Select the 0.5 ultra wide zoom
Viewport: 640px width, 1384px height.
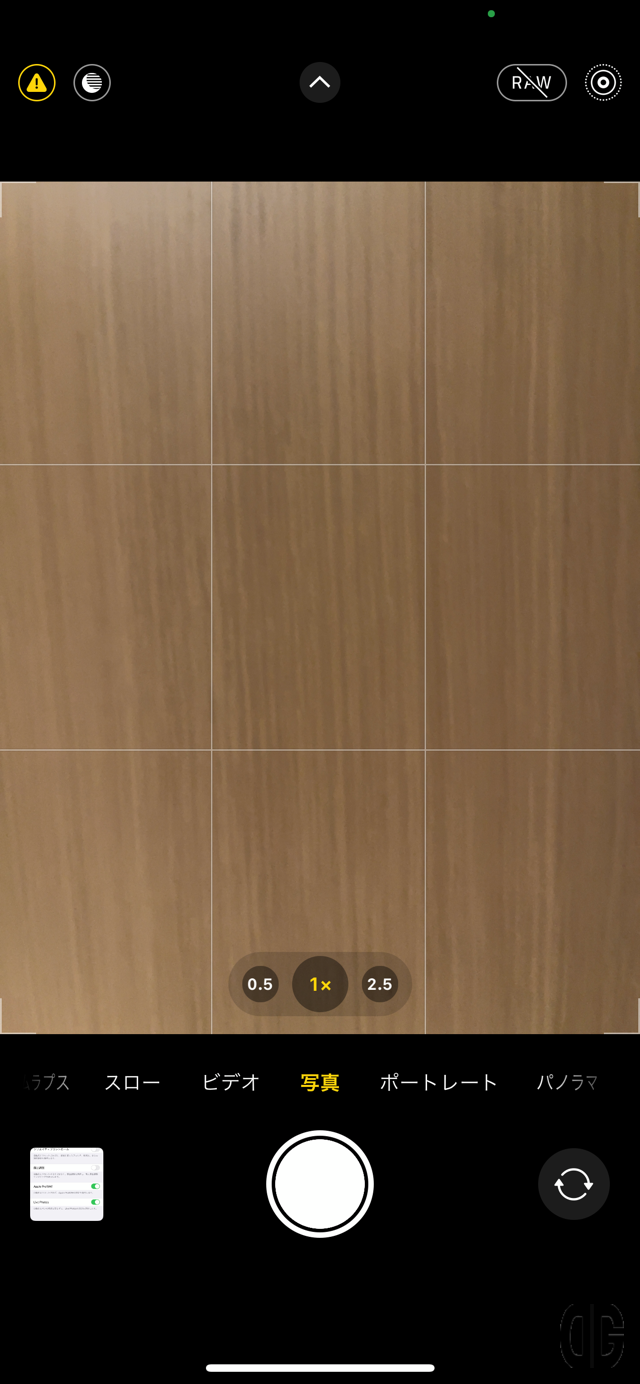point(260,984)
